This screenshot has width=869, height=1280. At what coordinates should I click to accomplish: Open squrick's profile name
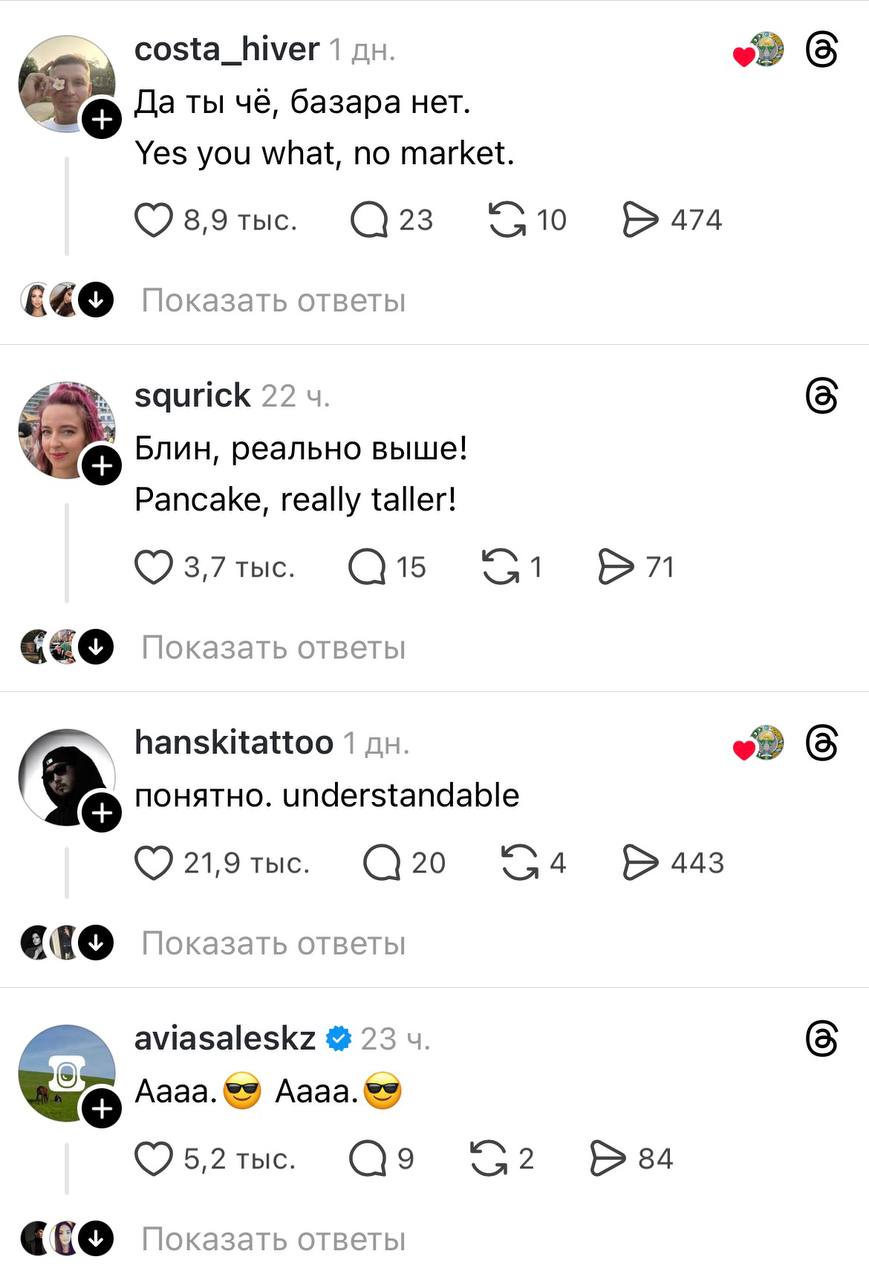[x=192, y=396]
